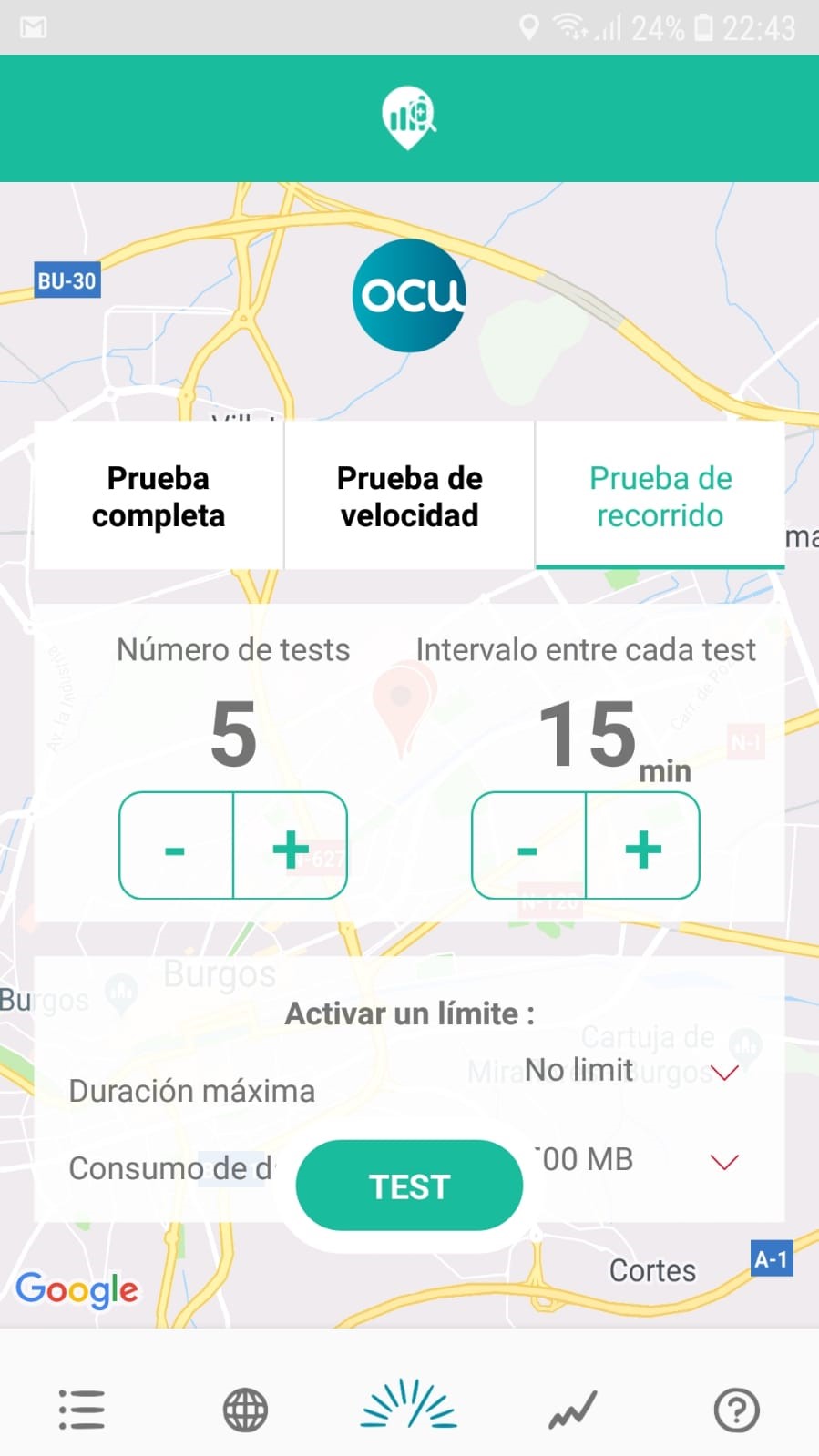Open Google from the map attribution

77,1289
